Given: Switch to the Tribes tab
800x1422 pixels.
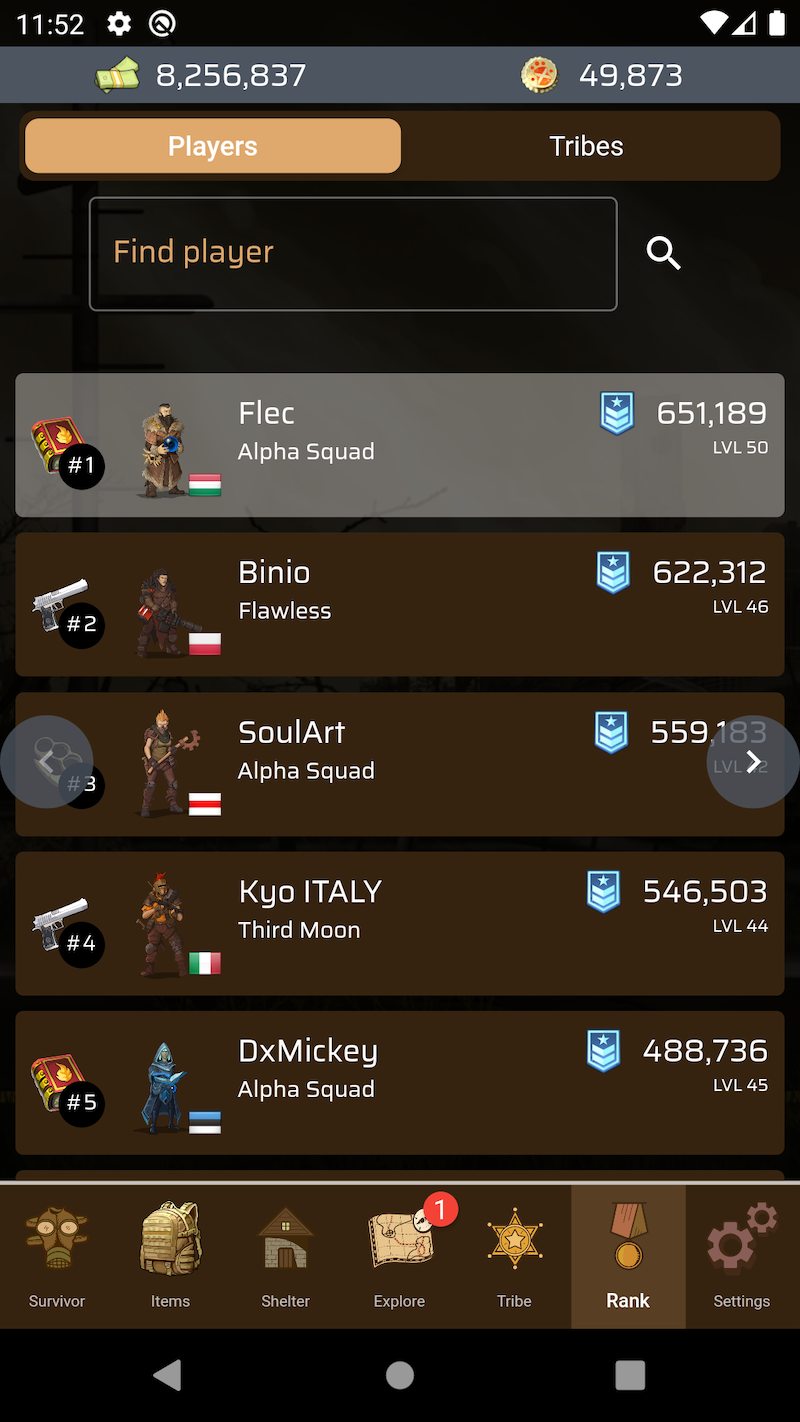Looking at the screenshot, I should tap(586, 146).
